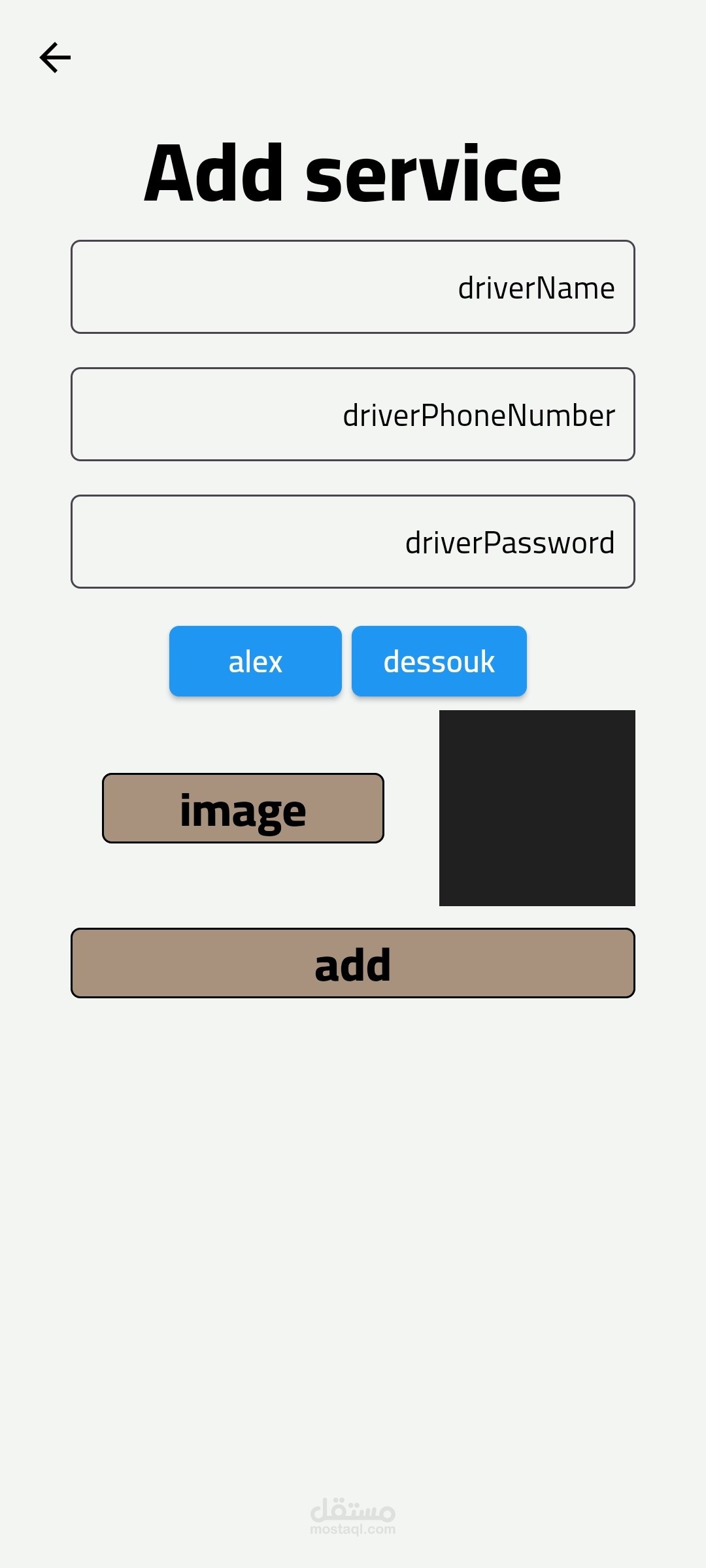This screenshot has height=1568, width=706.
Task: Tap the driverPhoneNumber input
Action: pyautogui.click(x=353, y=414)
